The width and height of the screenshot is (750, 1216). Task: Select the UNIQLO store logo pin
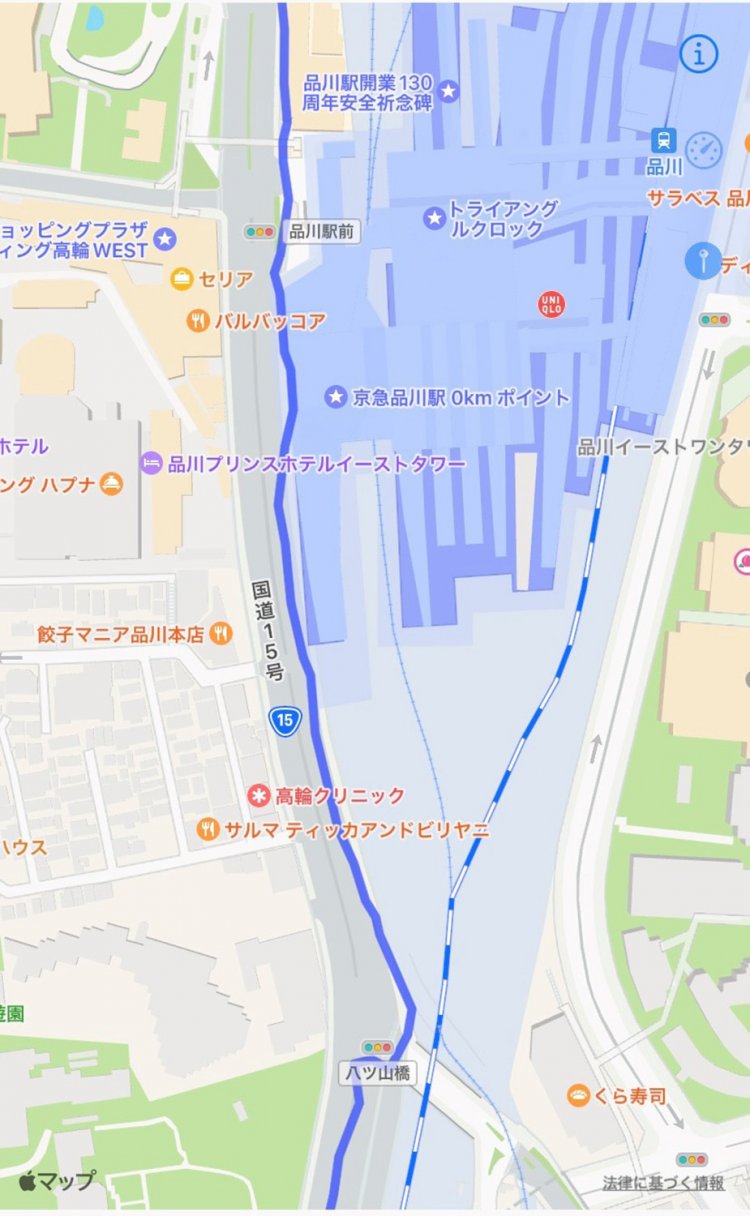click(549, 301)
